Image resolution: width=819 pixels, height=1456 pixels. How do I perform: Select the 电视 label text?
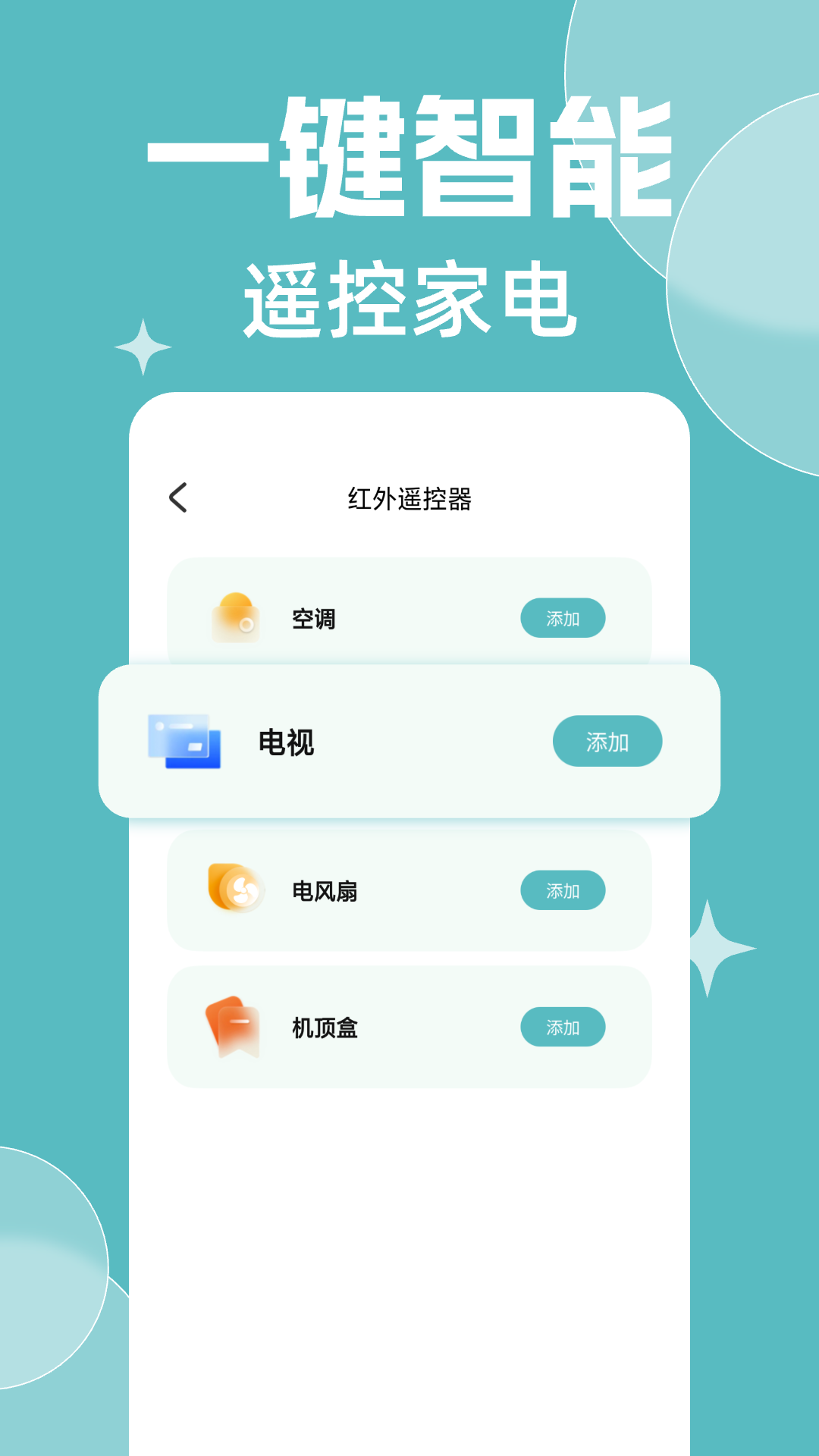(286, 742)
